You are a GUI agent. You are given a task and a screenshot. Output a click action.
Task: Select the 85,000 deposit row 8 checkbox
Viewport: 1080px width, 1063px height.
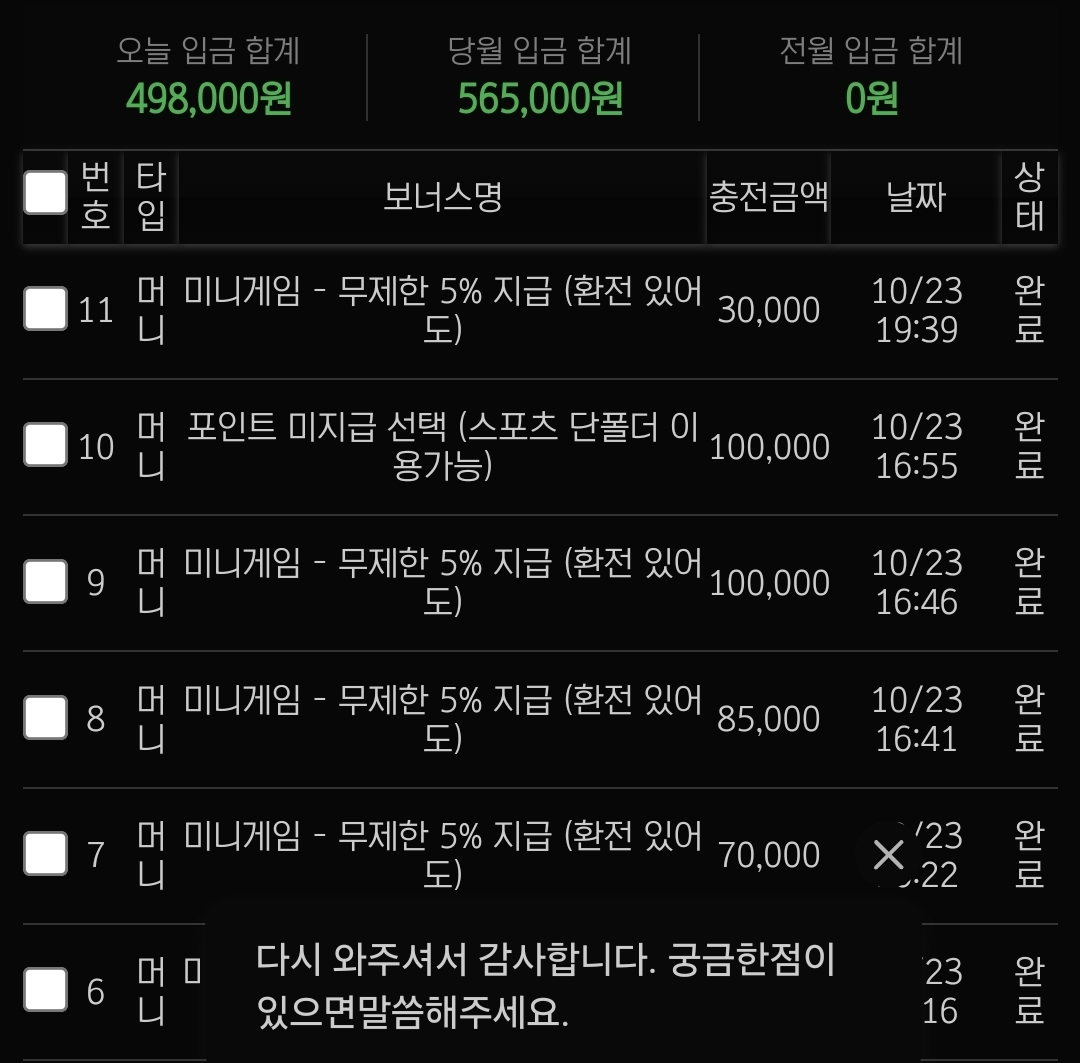click(x=45, y=717)
